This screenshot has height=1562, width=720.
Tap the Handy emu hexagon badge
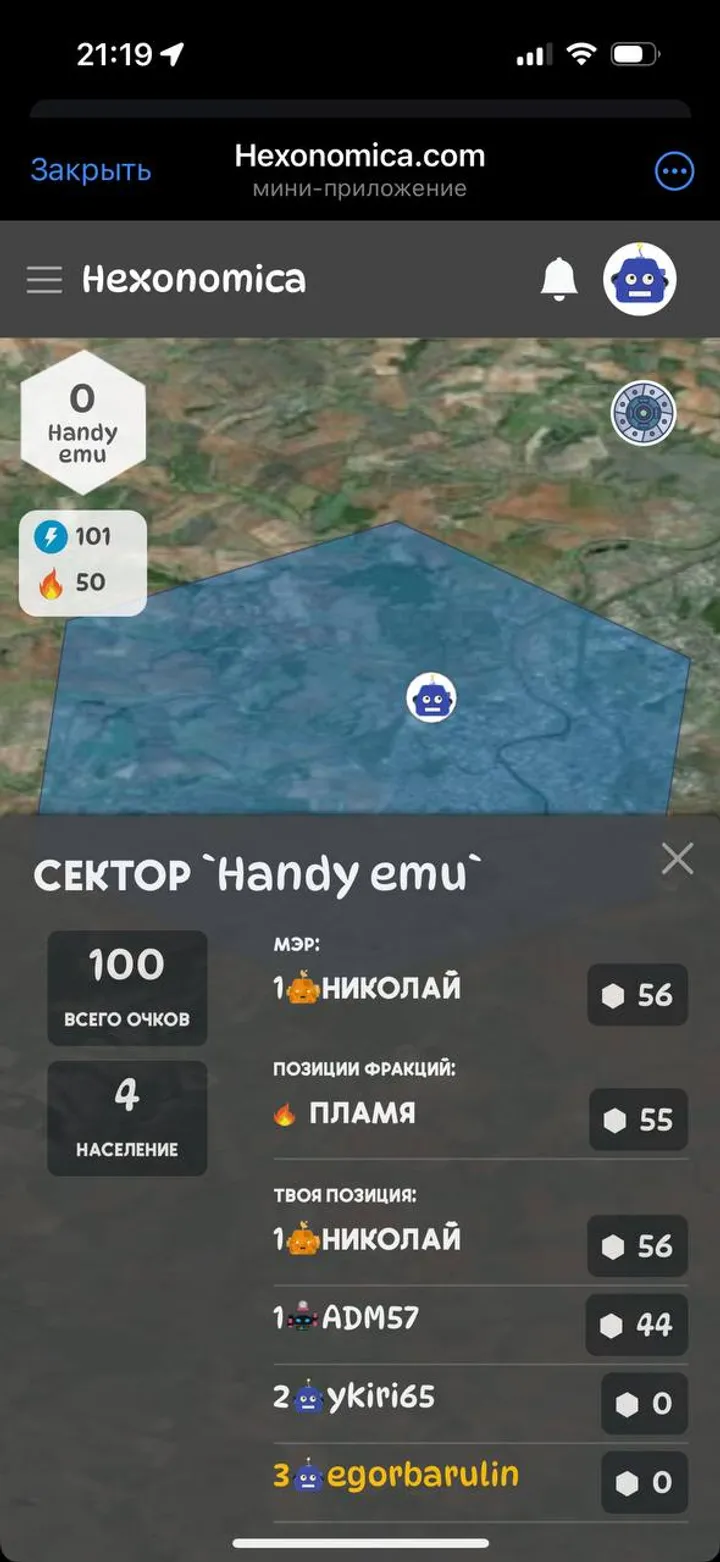83,423
